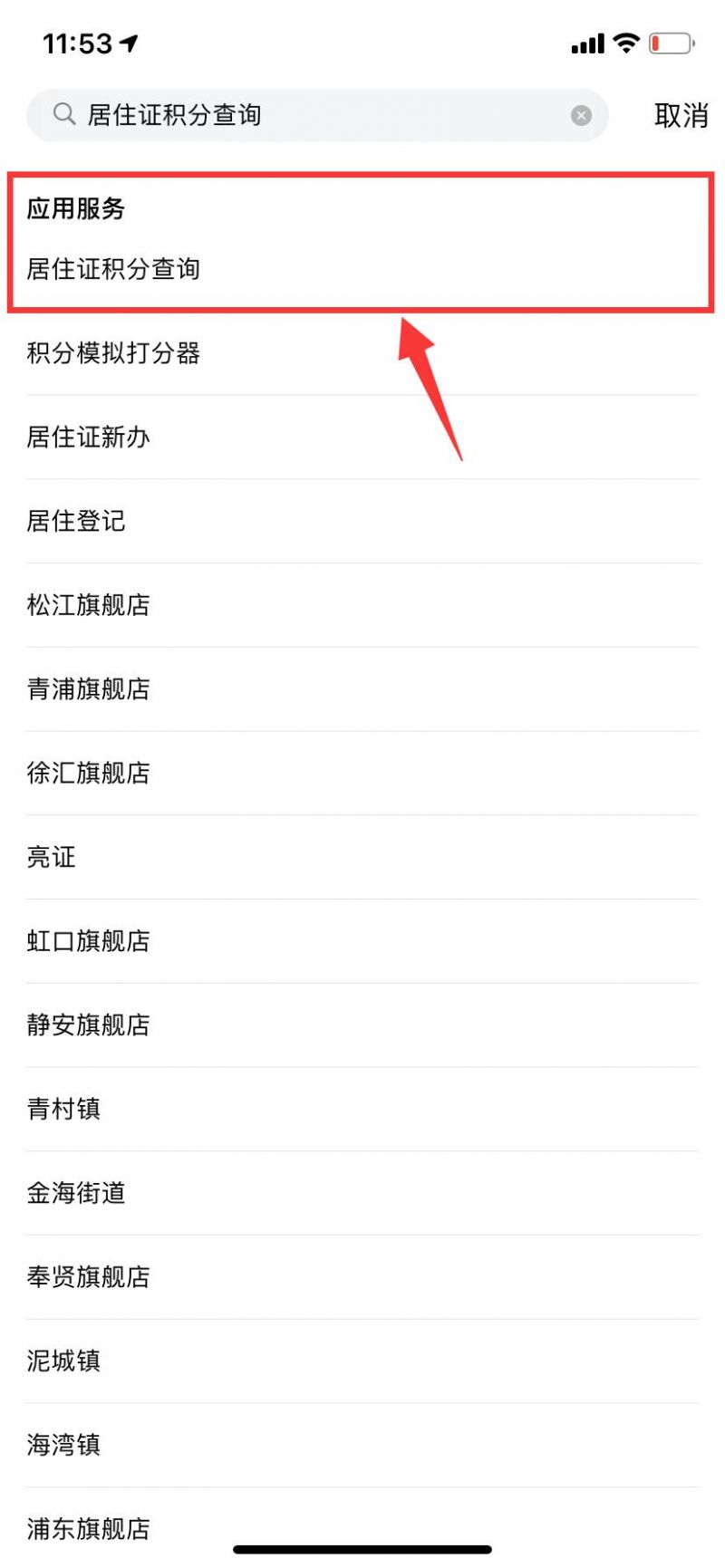Open the 居住证积分查询 service result
Screen dimensions: 725x1568
coord(362,269)
